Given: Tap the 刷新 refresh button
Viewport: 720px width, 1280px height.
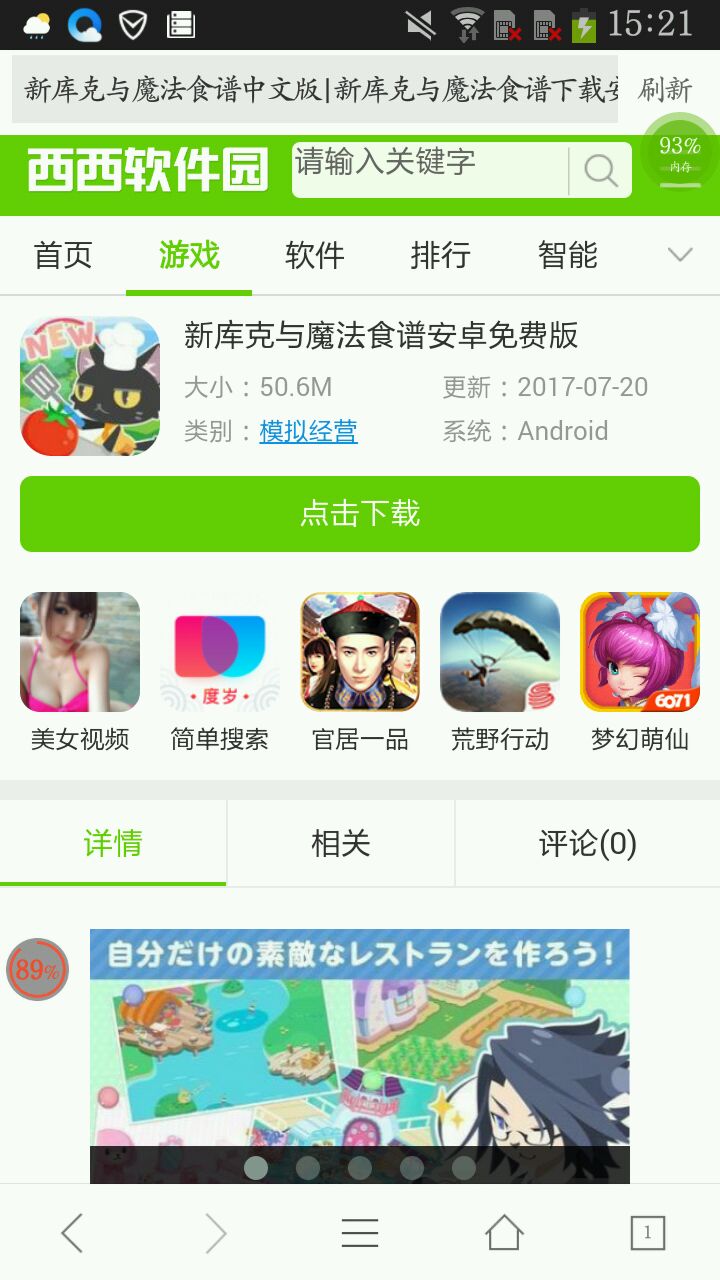Looking at the screenshot, I should point(665,90).
